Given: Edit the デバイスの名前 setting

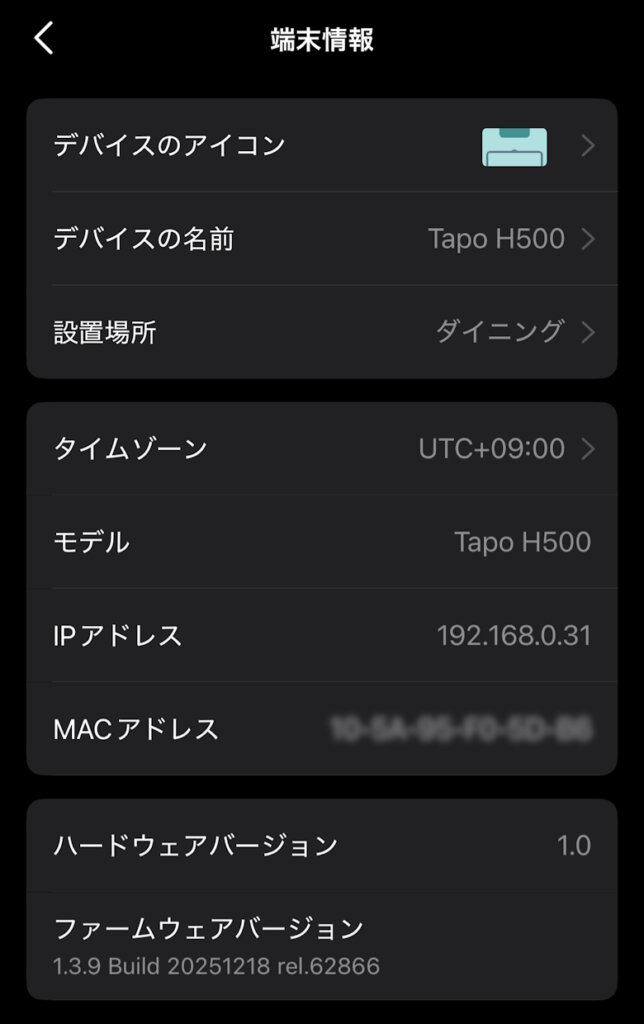Looking at the screenshot, I should 321,239.
